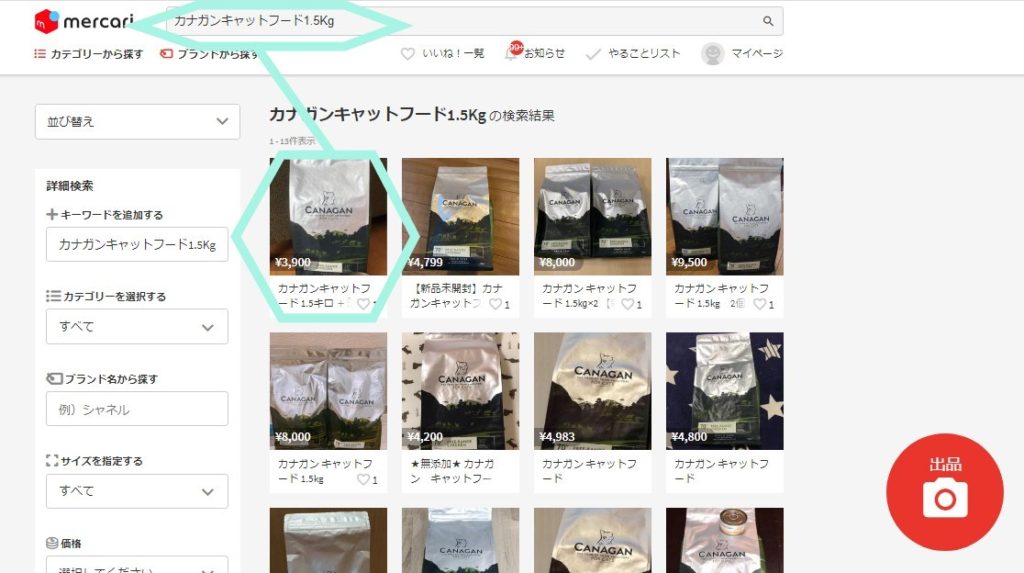Open カテゴリーから探す menu

89,54
